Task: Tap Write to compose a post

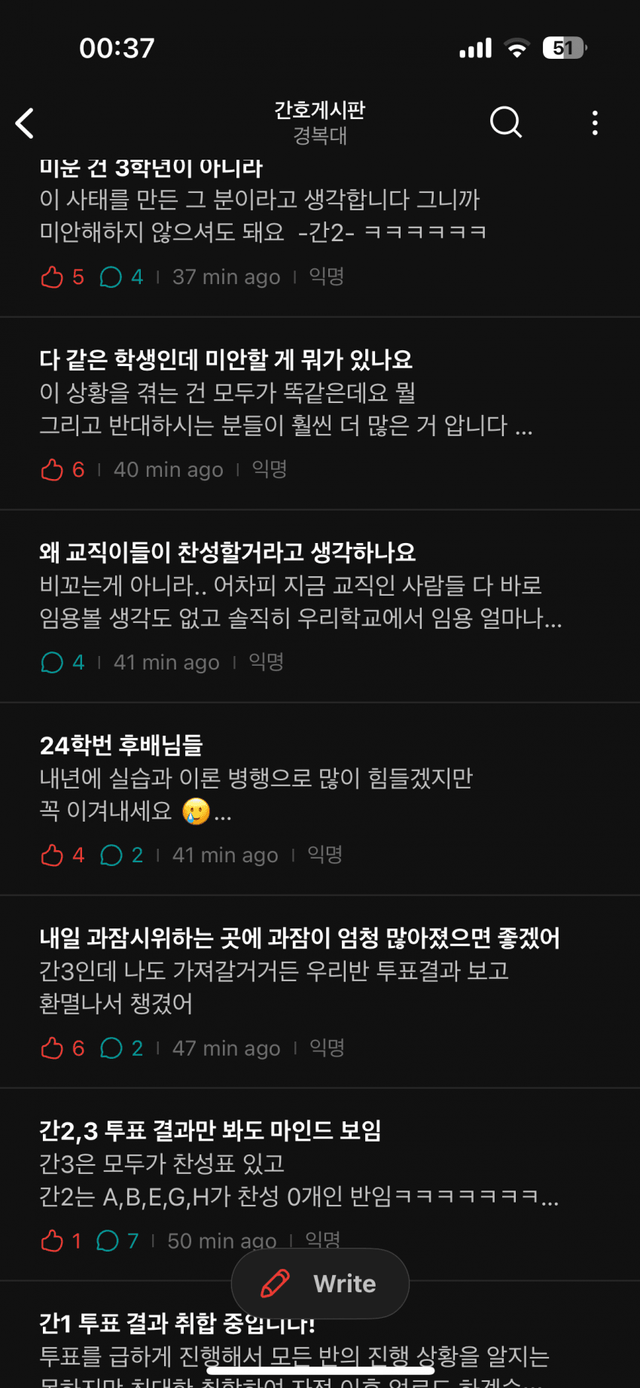Action: [320, 1284]
